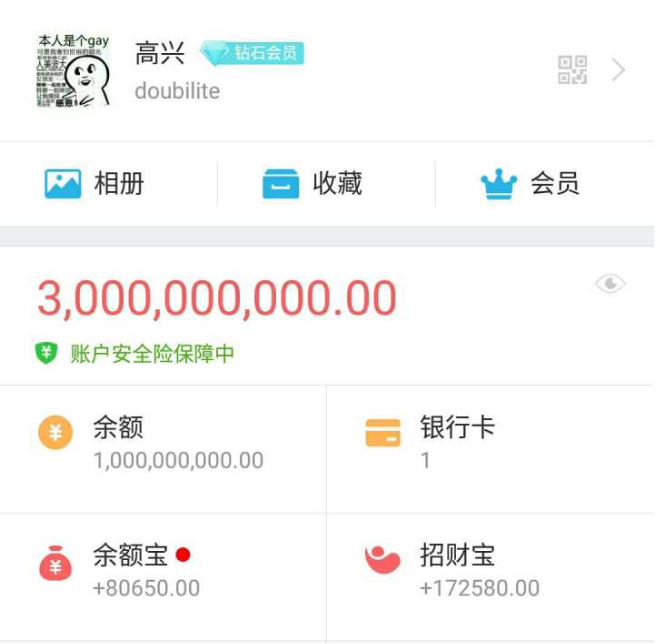Open the profile QR code

pos(572,70)
